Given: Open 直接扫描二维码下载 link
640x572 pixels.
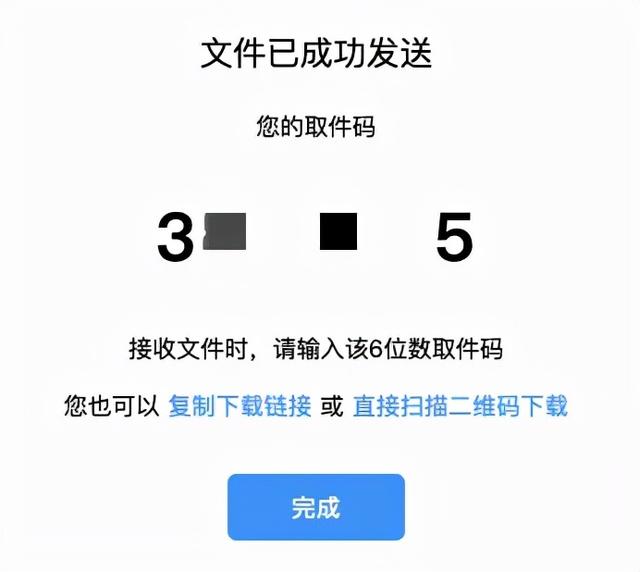Looking at the screenshot, I should click(x=460, y=406).
